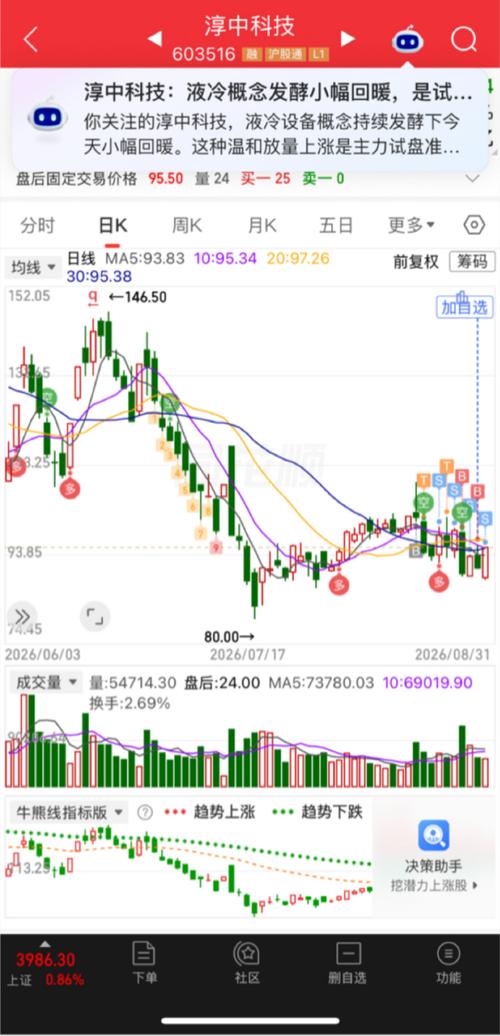Image resolution: width=500 pixels, height=1036 pixels.
Task: Switch to the next stock with right triangle
Action: pyautogui.click(x=347, y=38)
